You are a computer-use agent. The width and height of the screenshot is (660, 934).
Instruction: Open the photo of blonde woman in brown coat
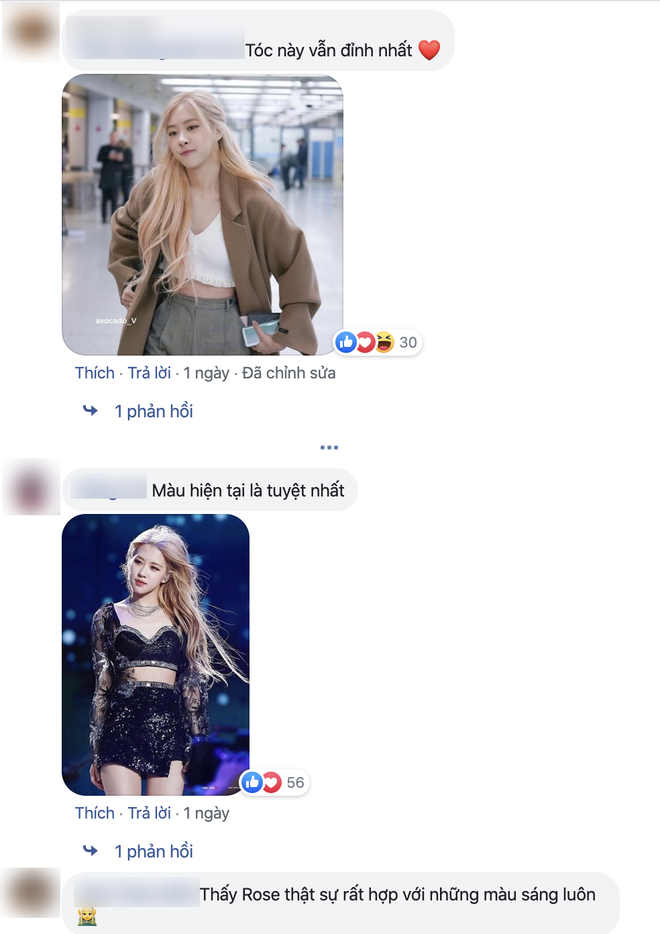pyautogui.click(x=202, y=214)
